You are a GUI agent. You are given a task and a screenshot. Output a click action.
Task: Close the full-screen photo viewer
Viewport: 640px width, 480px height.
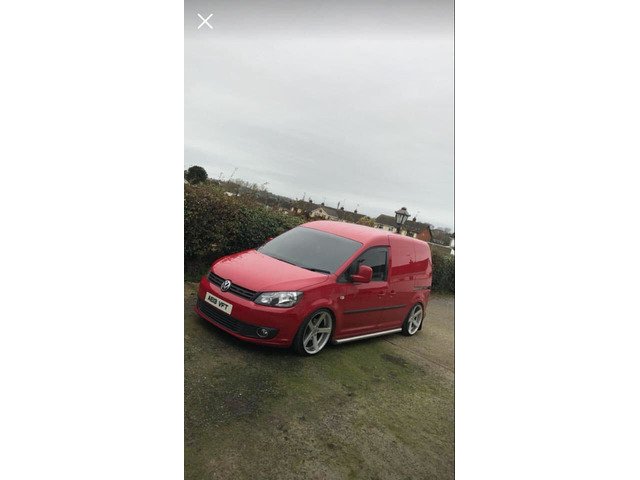point(205,21)
